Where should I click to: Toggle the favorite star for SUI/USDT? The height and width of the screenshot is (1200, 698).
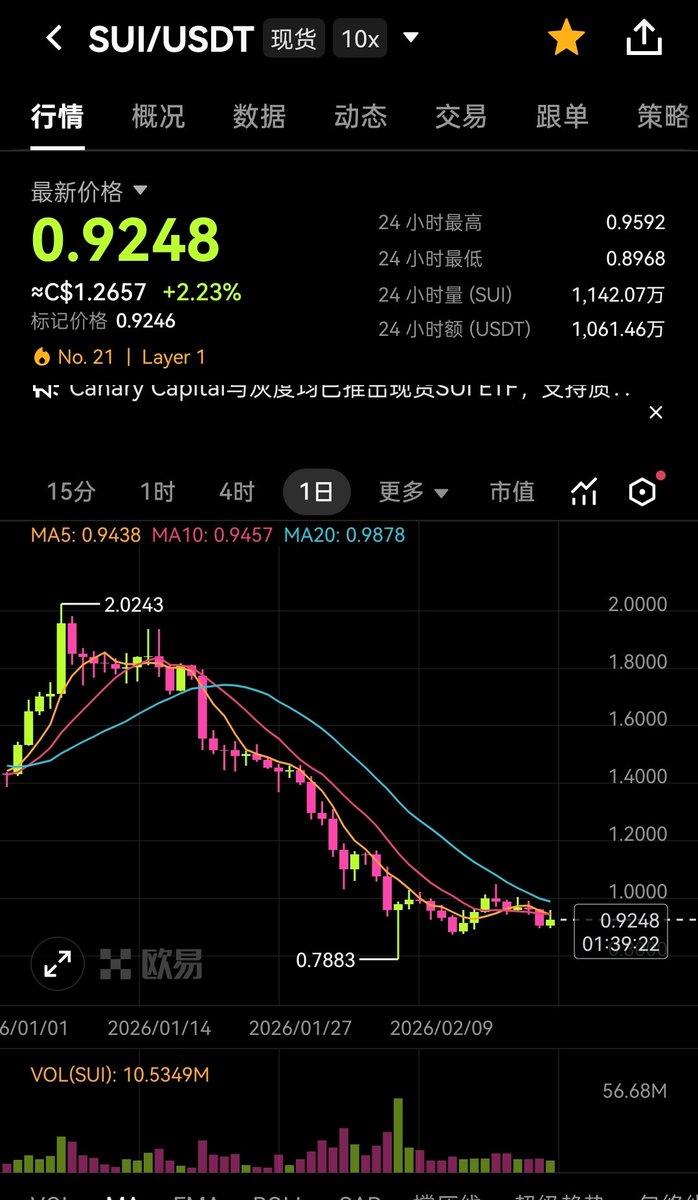[566, 39]
